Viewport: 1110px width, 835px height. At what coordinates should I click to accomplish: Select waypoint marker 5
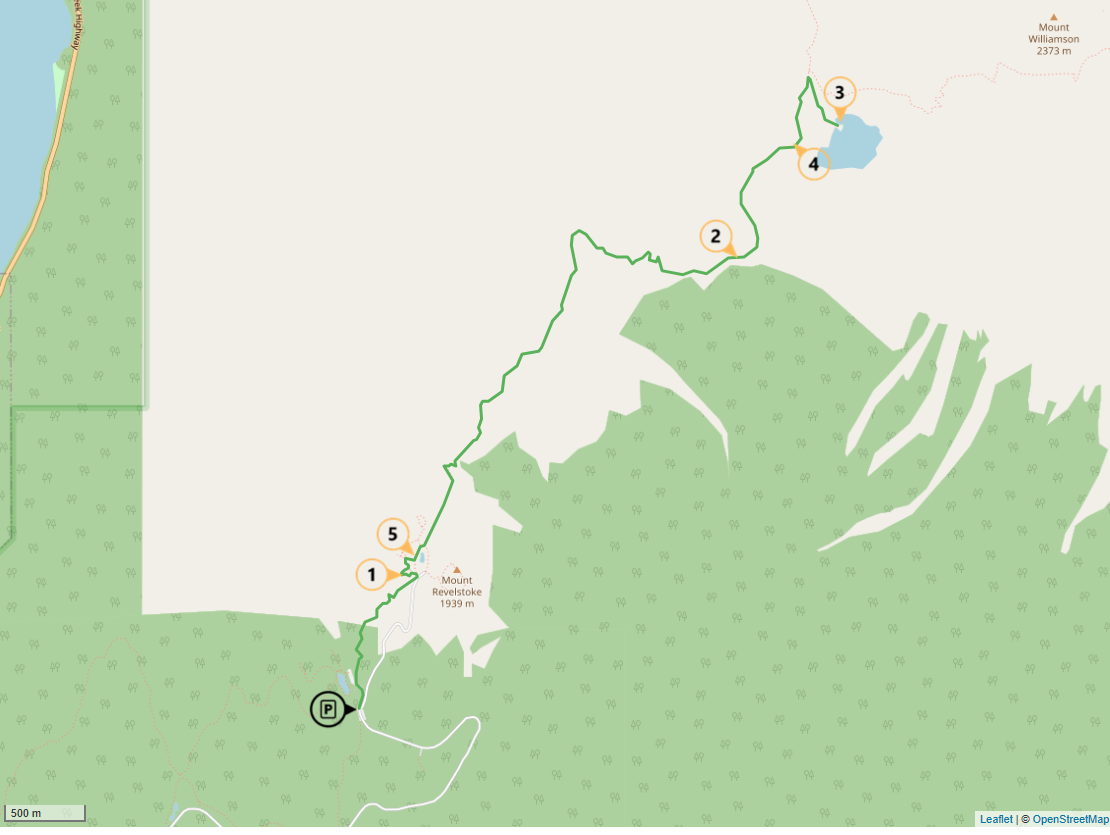(392, 534)
